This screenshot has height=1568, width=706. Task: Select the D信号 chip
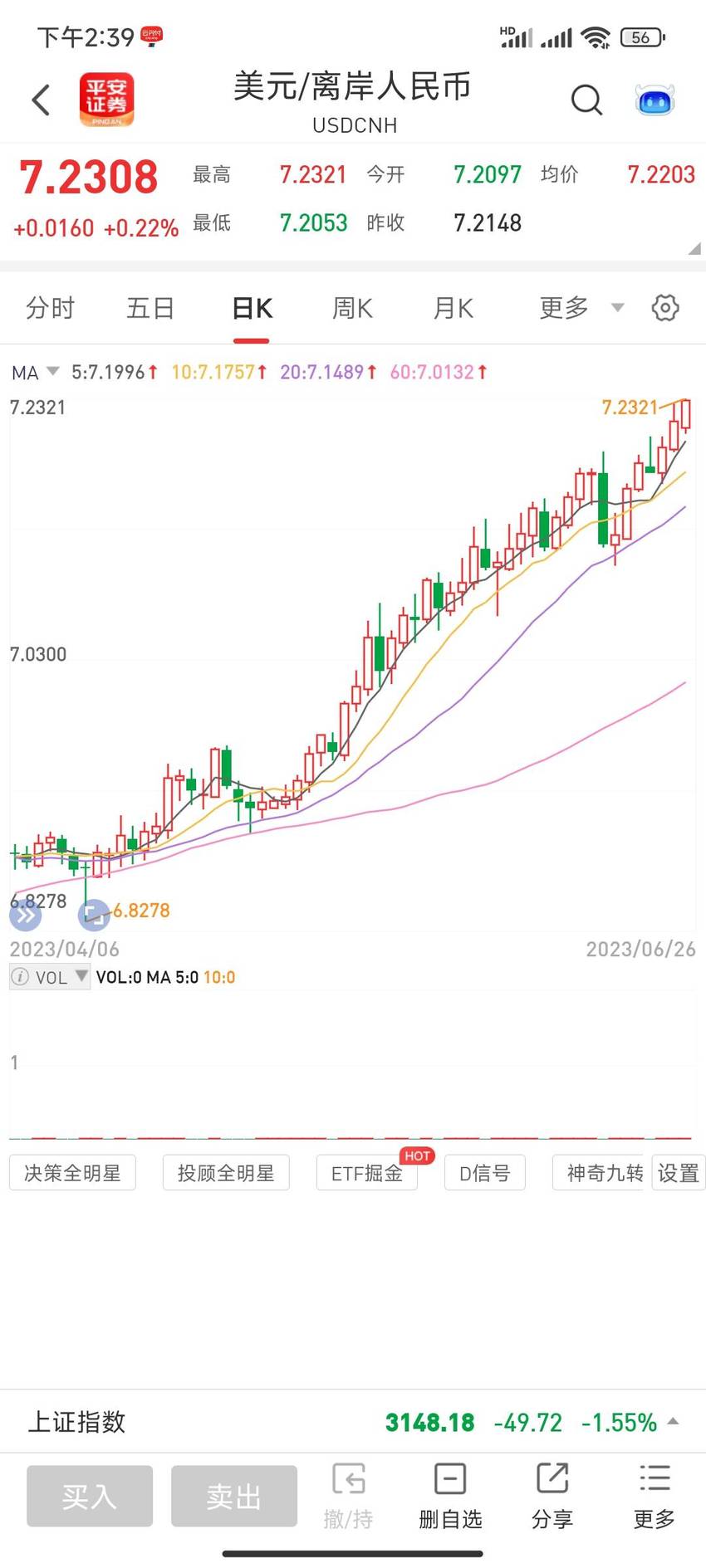(485, 1173)
